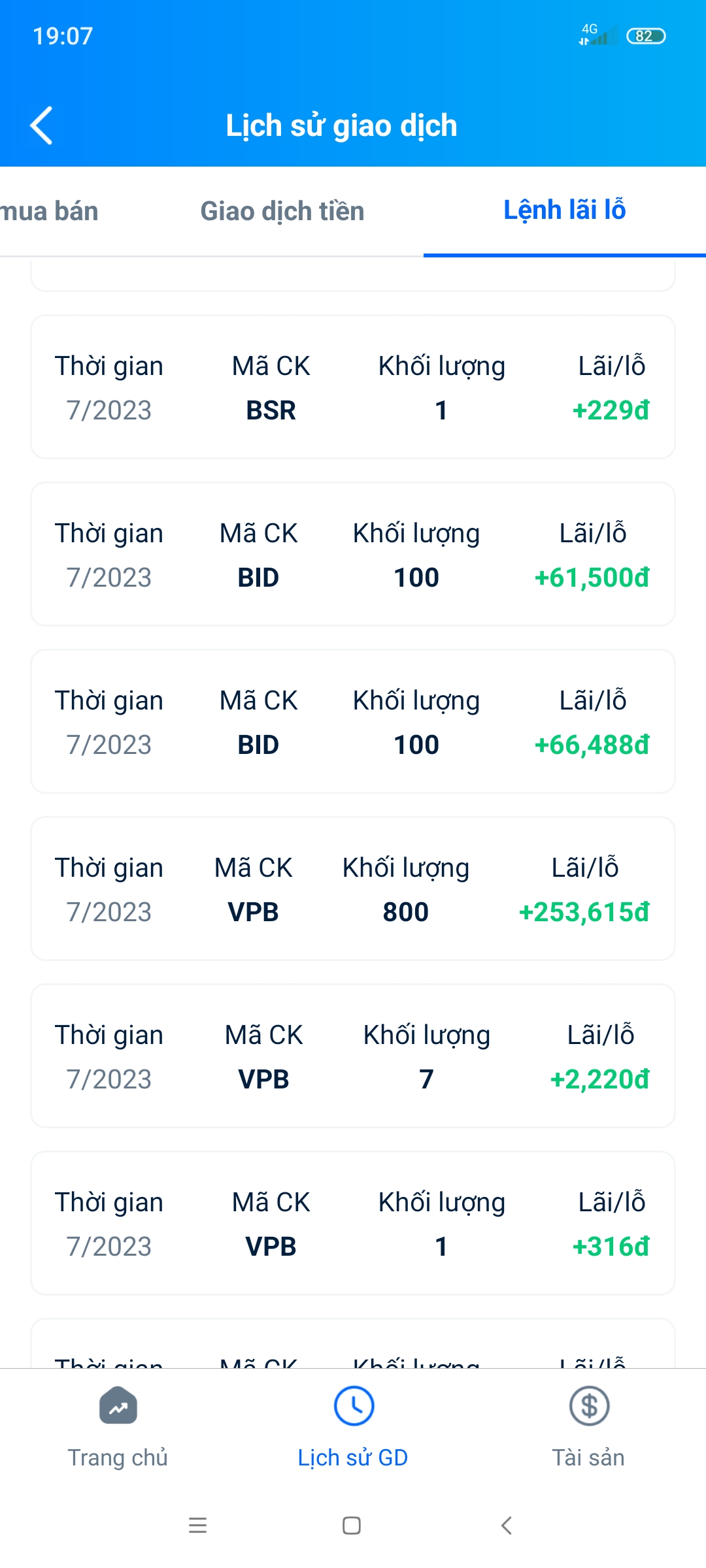Open the VPB trade with 800 shares
Screen dimensions: 706x1568
pos(352,889)
